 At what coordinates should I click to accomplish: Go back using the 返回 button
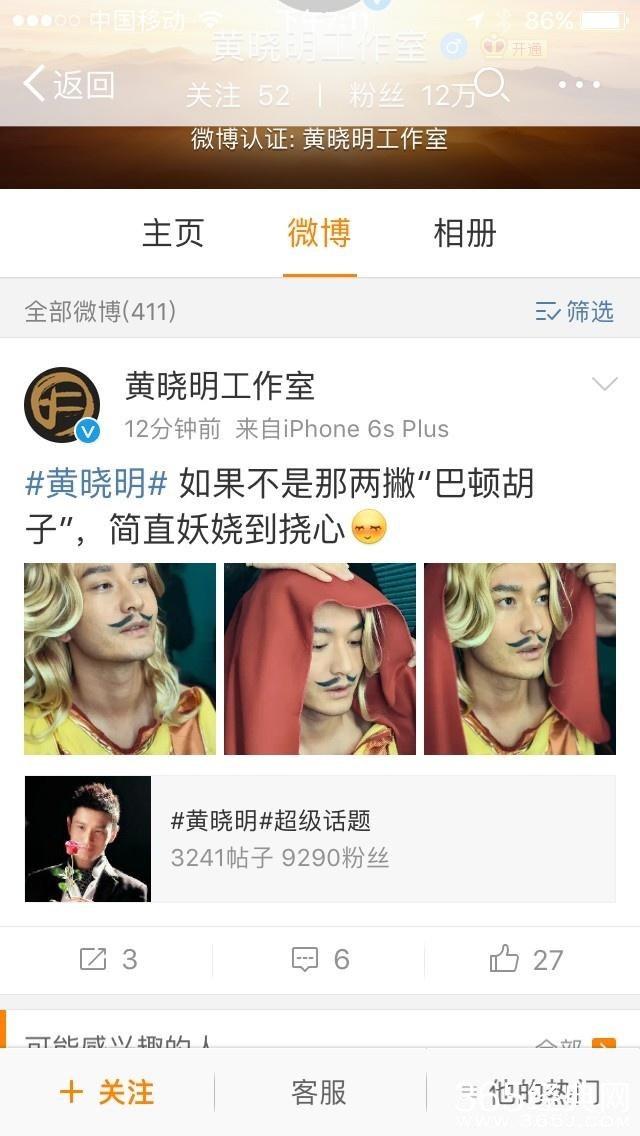(x=68, y=85)
